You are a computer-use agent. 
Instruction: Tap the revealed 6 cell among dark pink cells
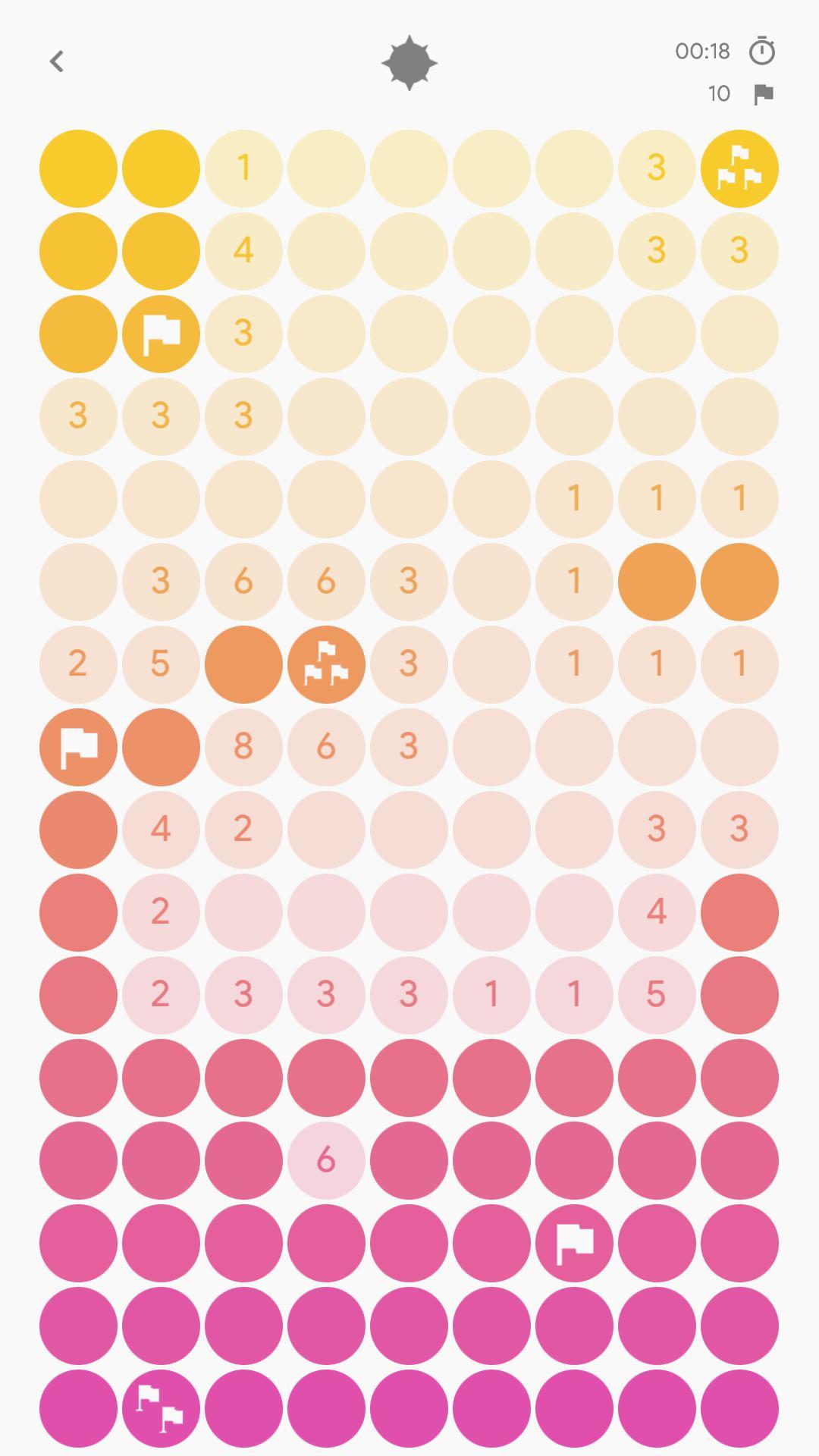pos(326,1160)
